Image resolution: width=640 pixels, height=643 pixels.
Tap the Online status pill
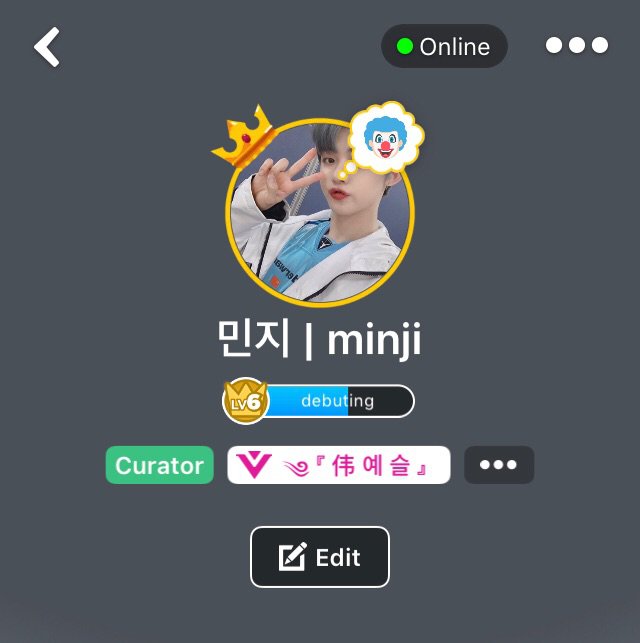[x=444, y=47]
